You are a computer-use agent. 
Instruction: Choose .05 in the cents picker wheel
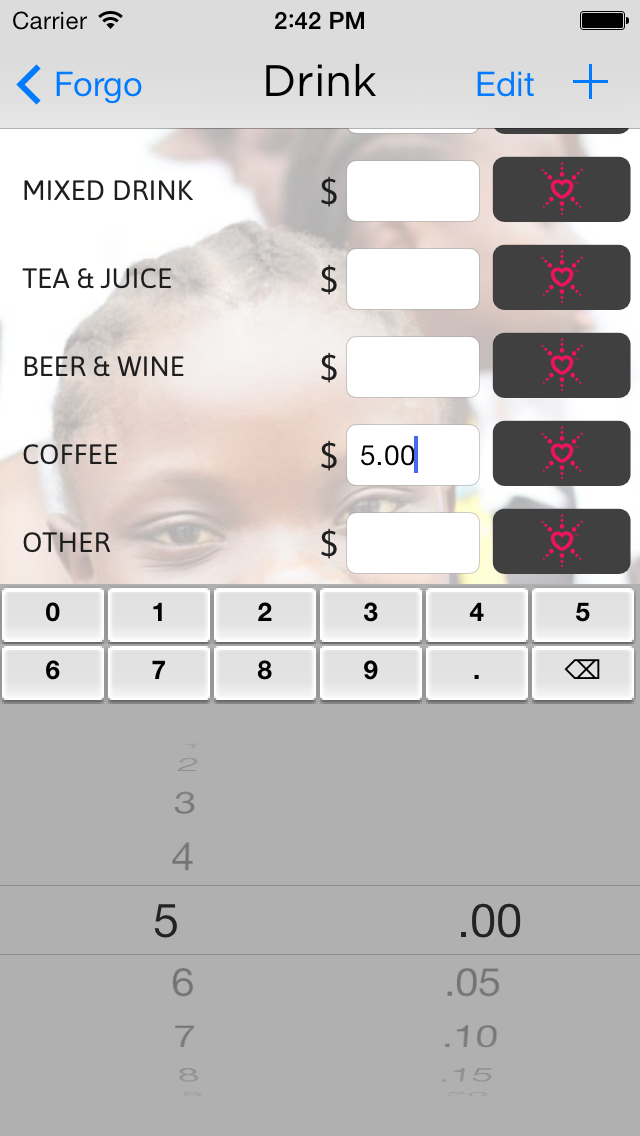pyautogui.click(x=473, y=983)
